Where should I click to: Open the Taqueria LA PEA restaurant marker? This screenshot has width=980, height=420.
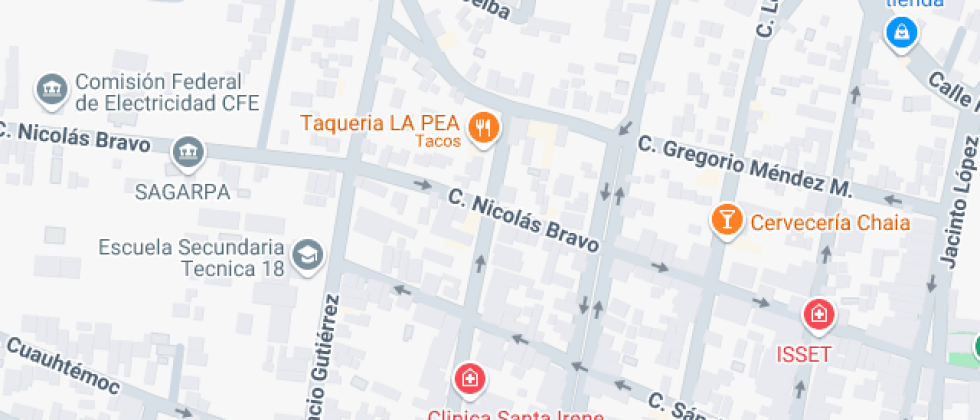coord(484,126)
